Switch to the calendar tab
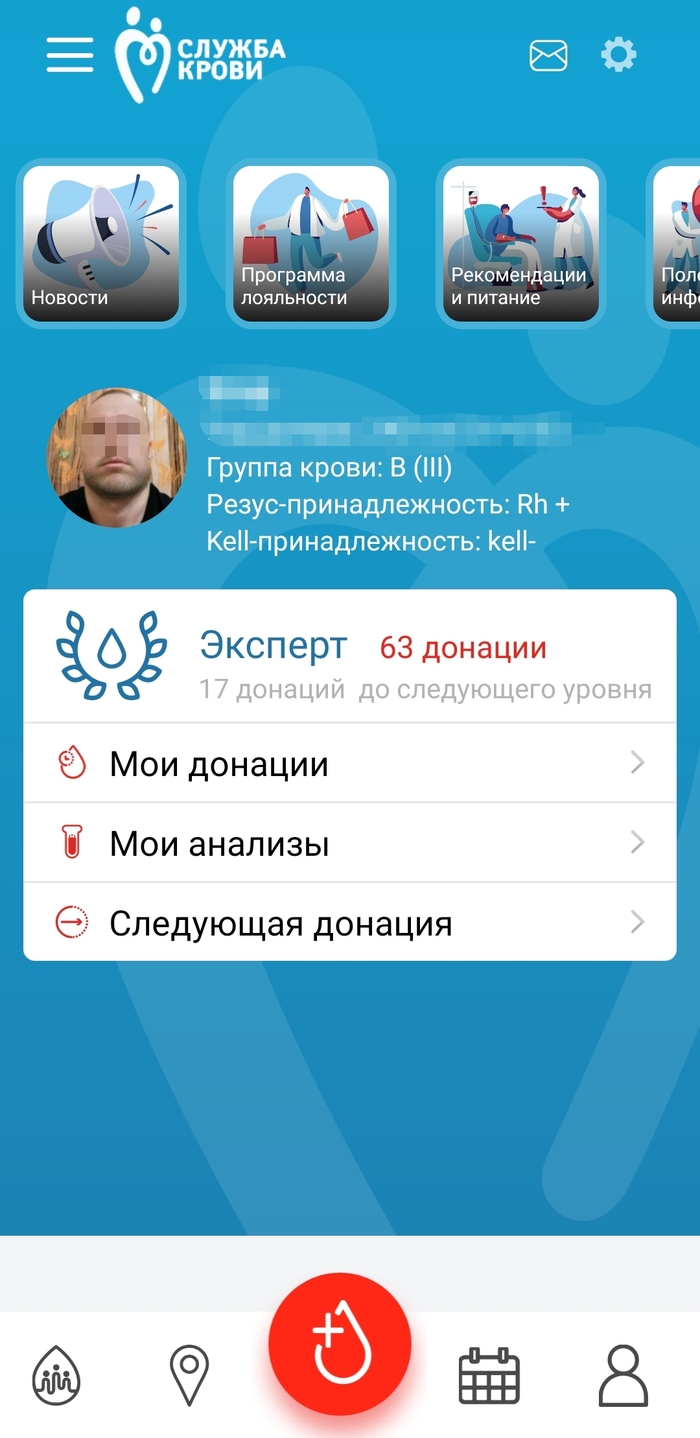Viewport: 700px width, 1438px height. [489, 1376]
